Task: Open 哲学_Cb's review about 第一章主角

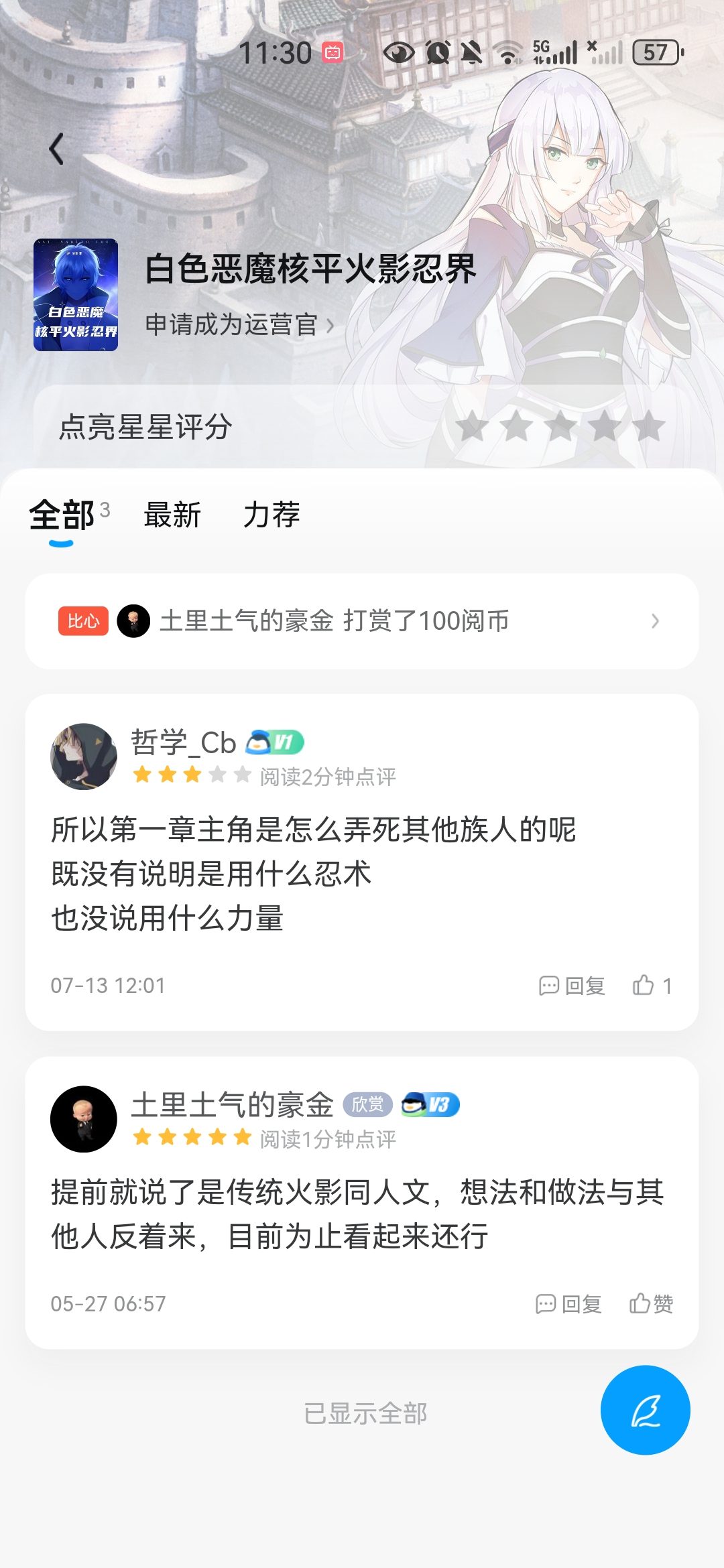Action: [314, 874]
